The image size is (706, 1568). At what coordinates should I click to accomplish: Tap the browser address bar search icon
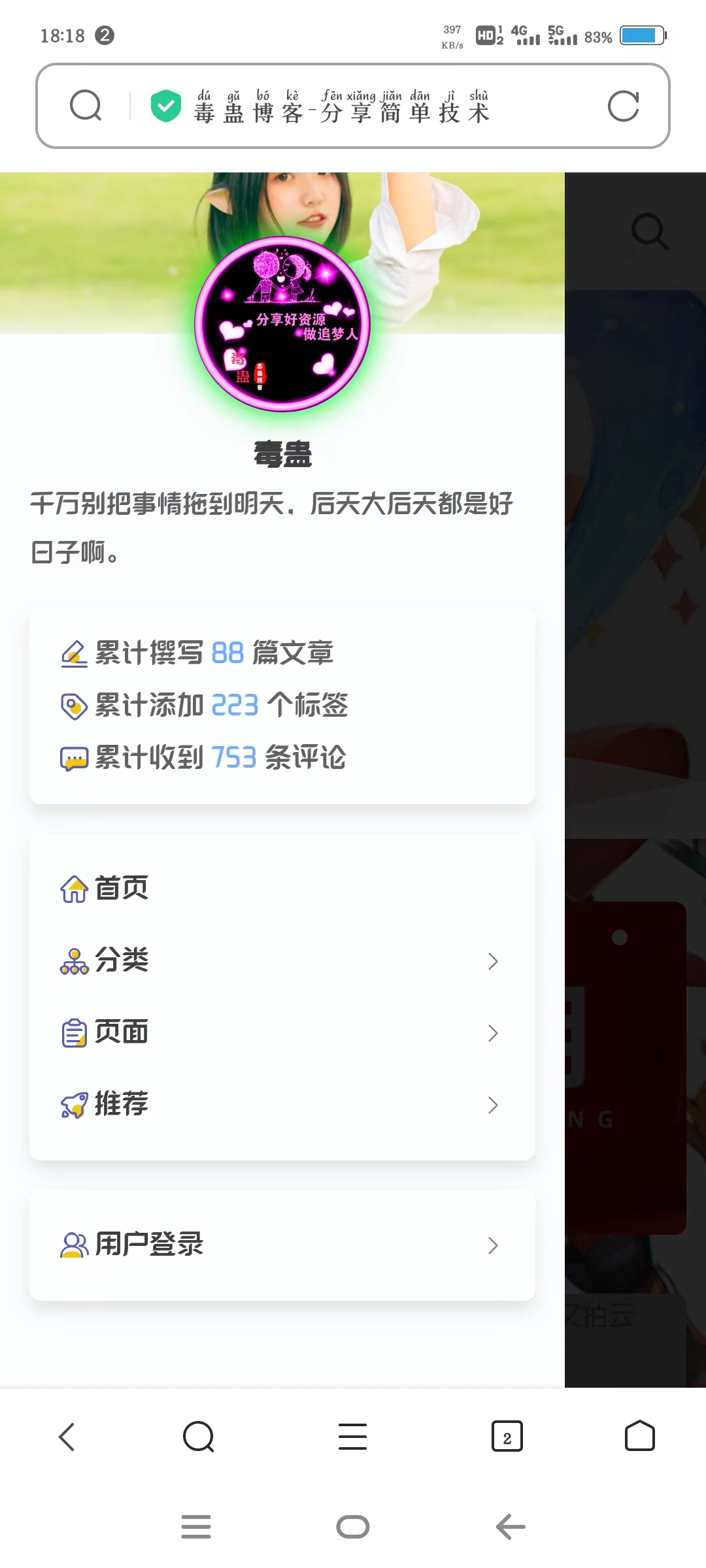[x=86, y=106]
